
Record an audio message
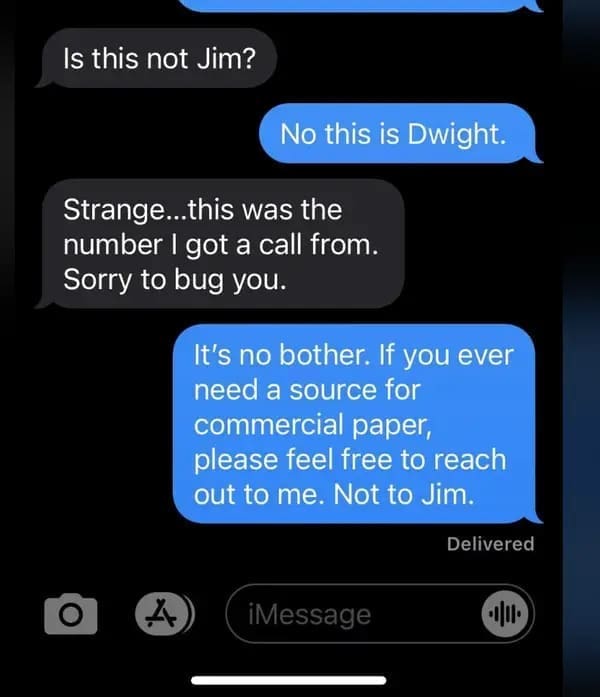pyautogui.click(x=507, y=613)
